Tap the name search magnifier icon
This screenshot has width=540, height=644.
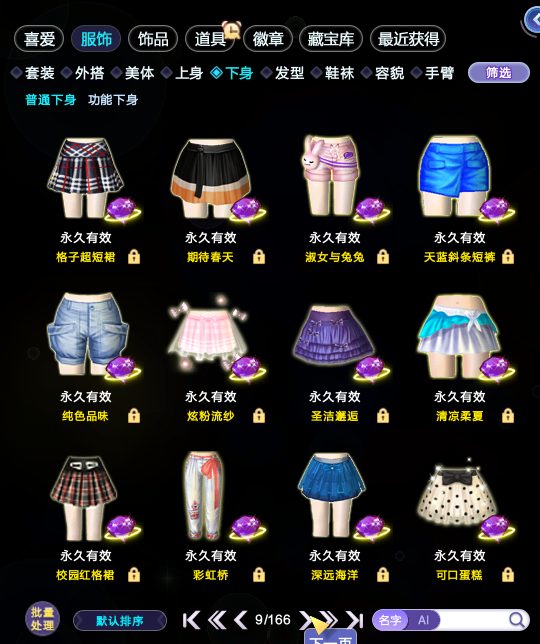517,619
